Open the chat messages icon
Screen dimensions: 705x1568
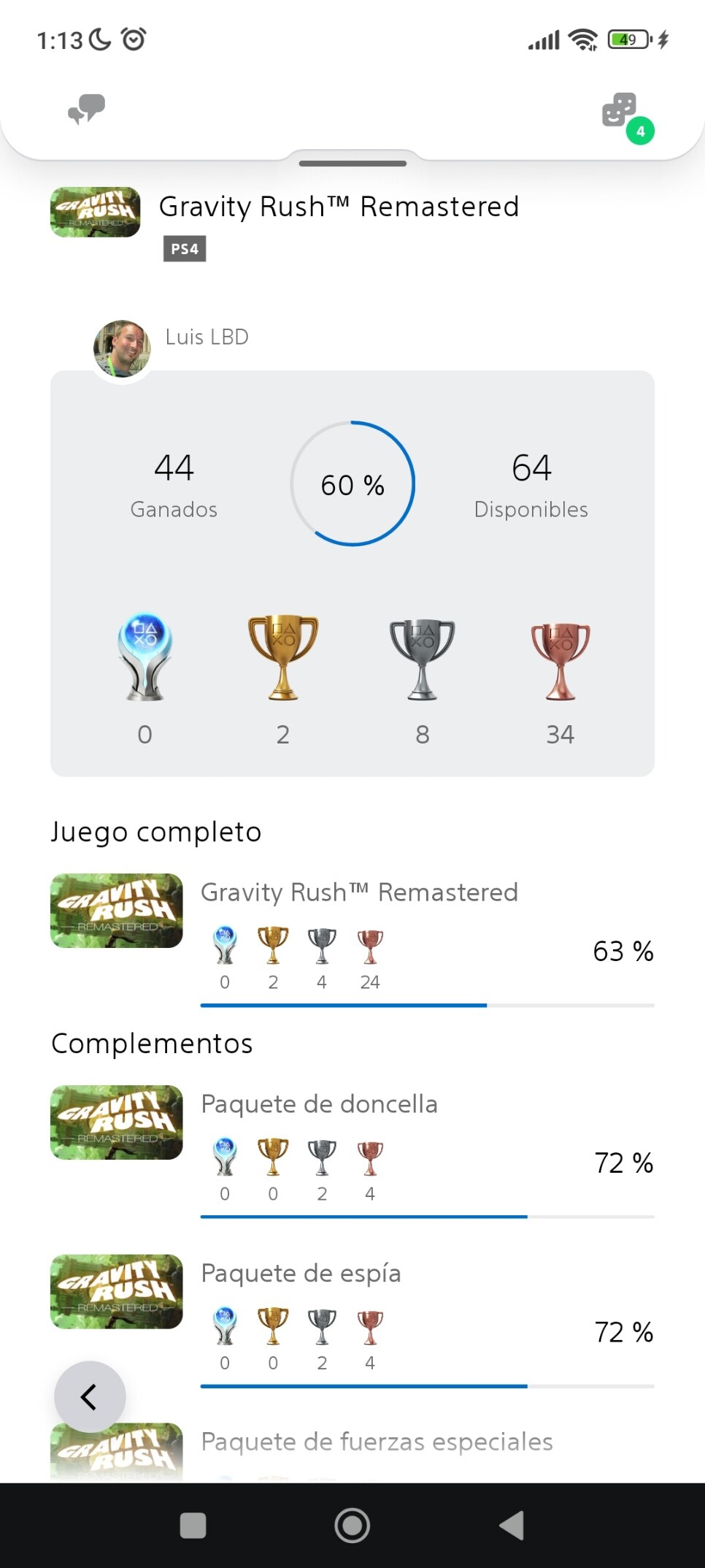(x=87, y=110)
